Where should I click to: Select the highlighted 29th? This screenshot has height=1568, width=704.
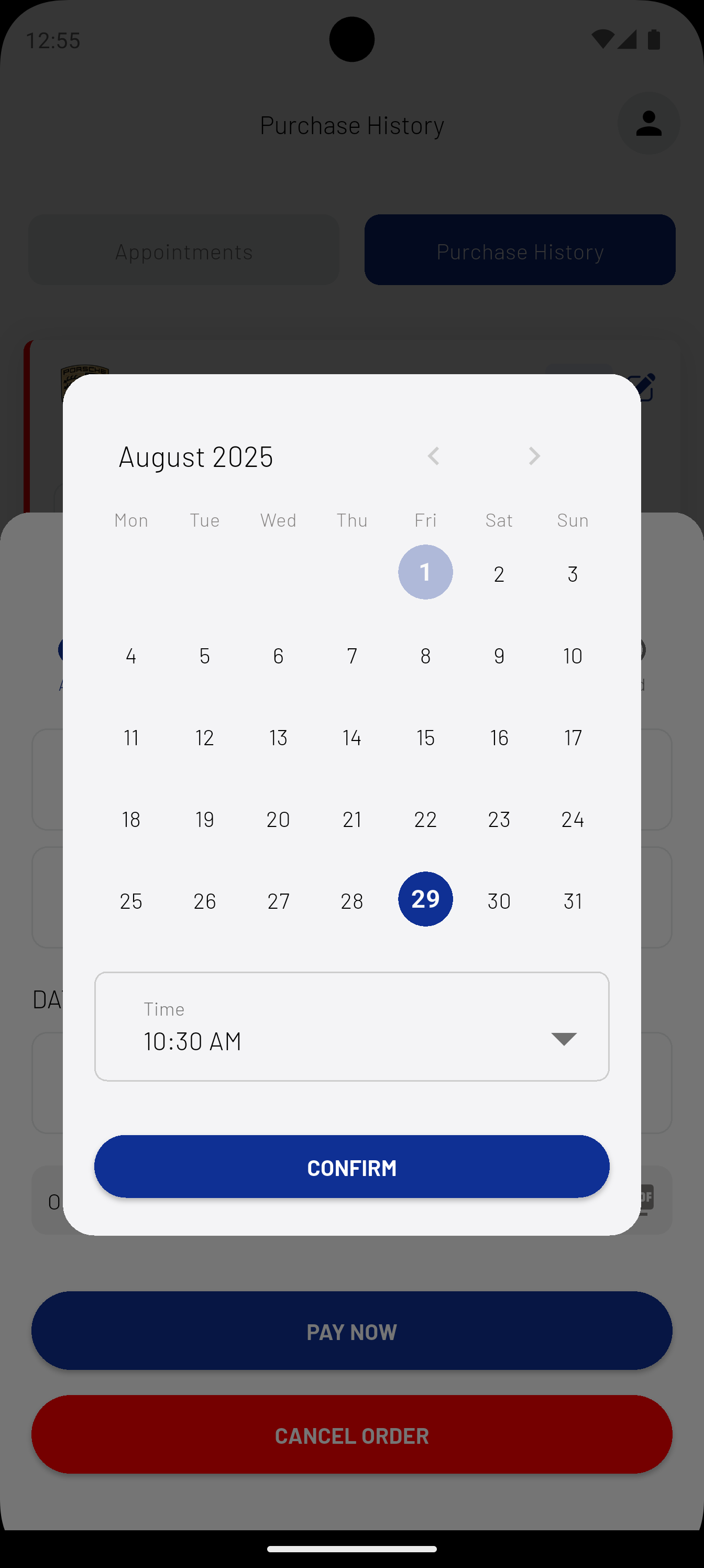coord(425,899)
